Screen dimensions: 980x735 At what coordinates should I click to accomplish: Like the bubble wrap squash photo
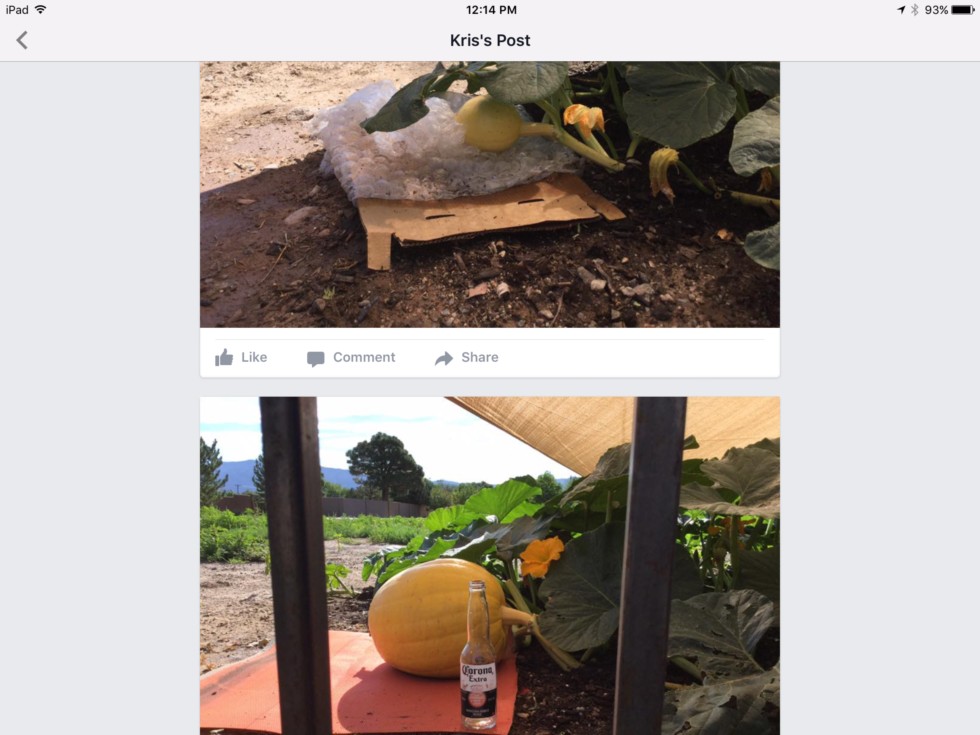(241, 357)
